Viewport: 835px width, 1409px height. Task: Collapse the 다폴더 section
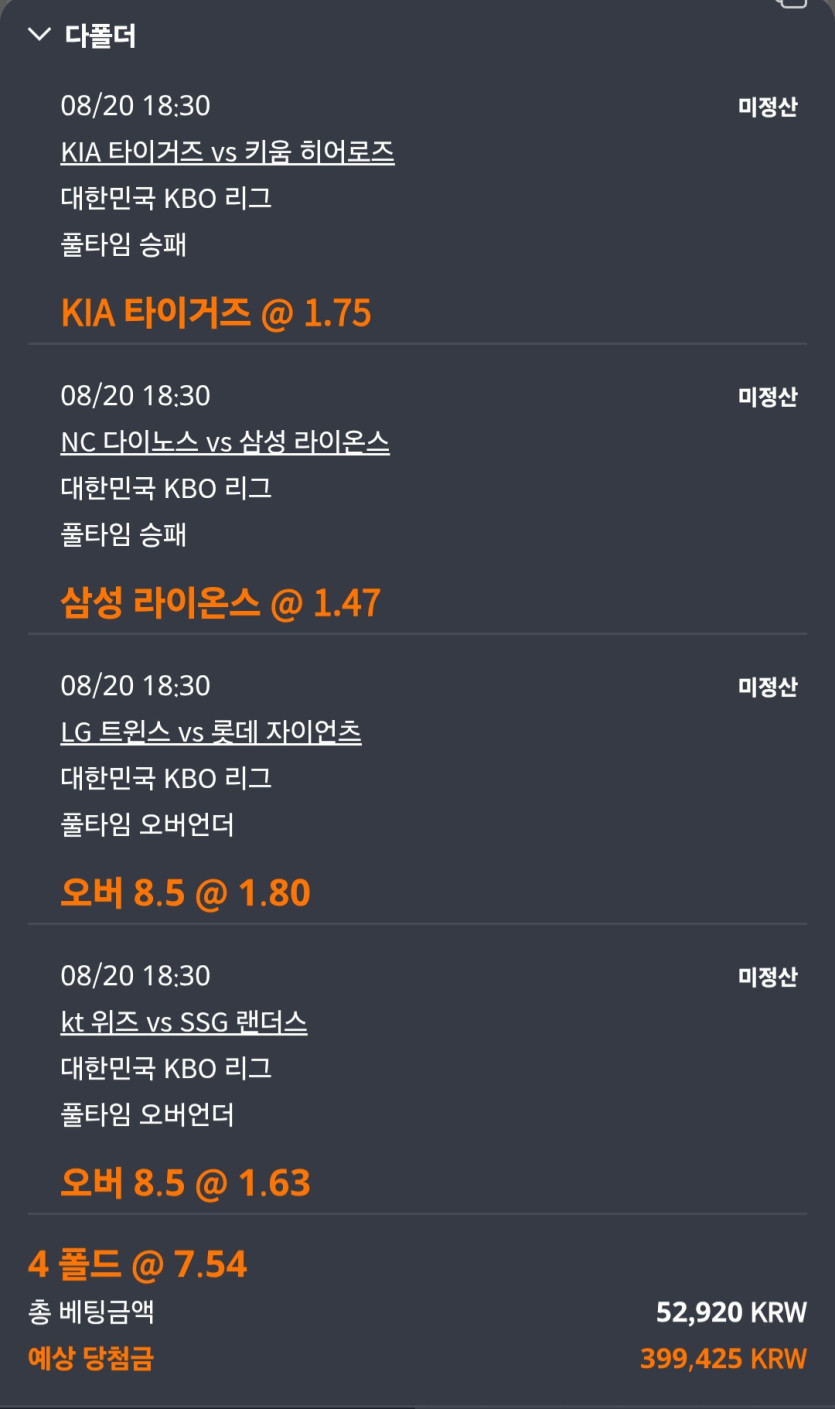(40, 36)
